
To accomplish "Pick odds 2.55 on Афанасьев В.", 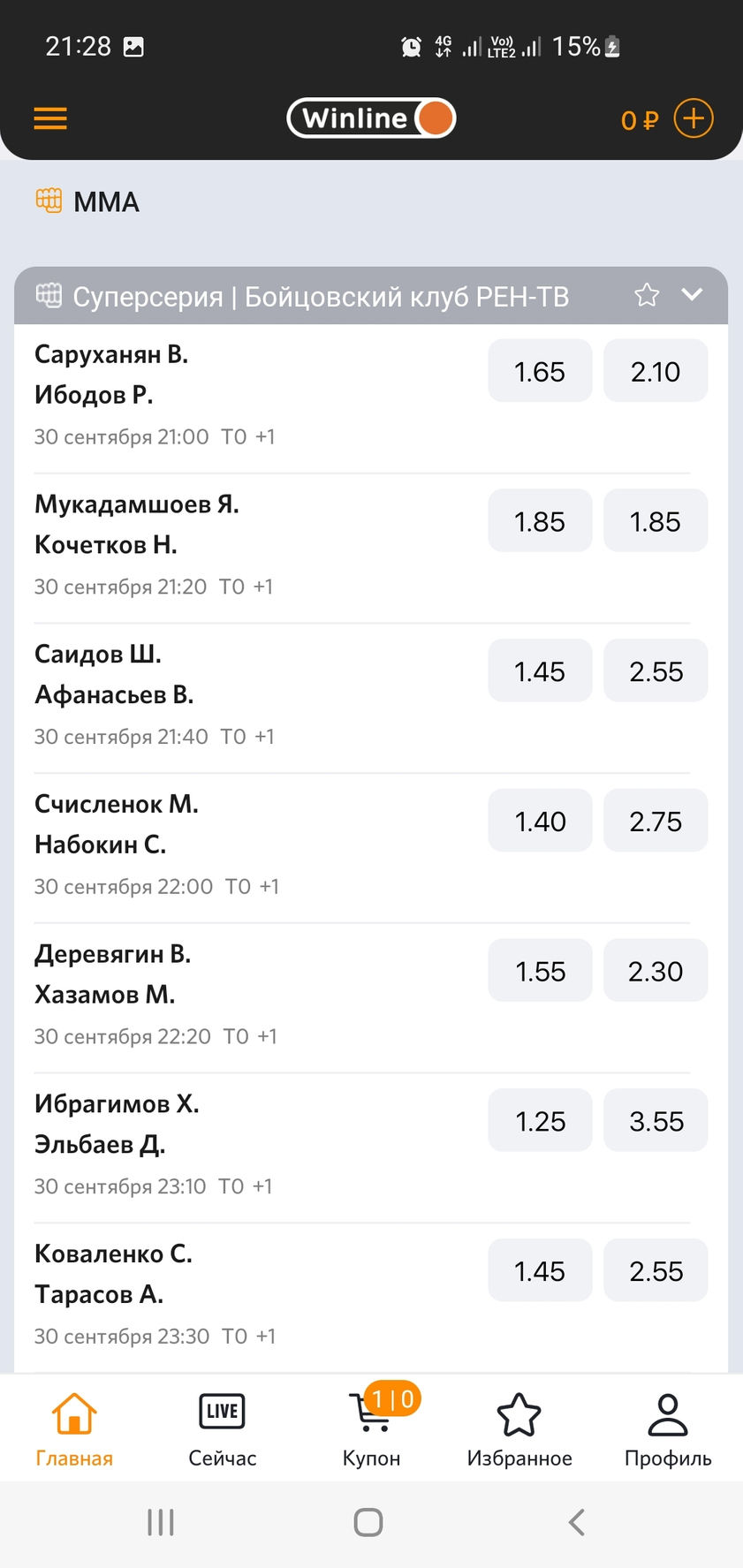I will [x=656, y=671].
